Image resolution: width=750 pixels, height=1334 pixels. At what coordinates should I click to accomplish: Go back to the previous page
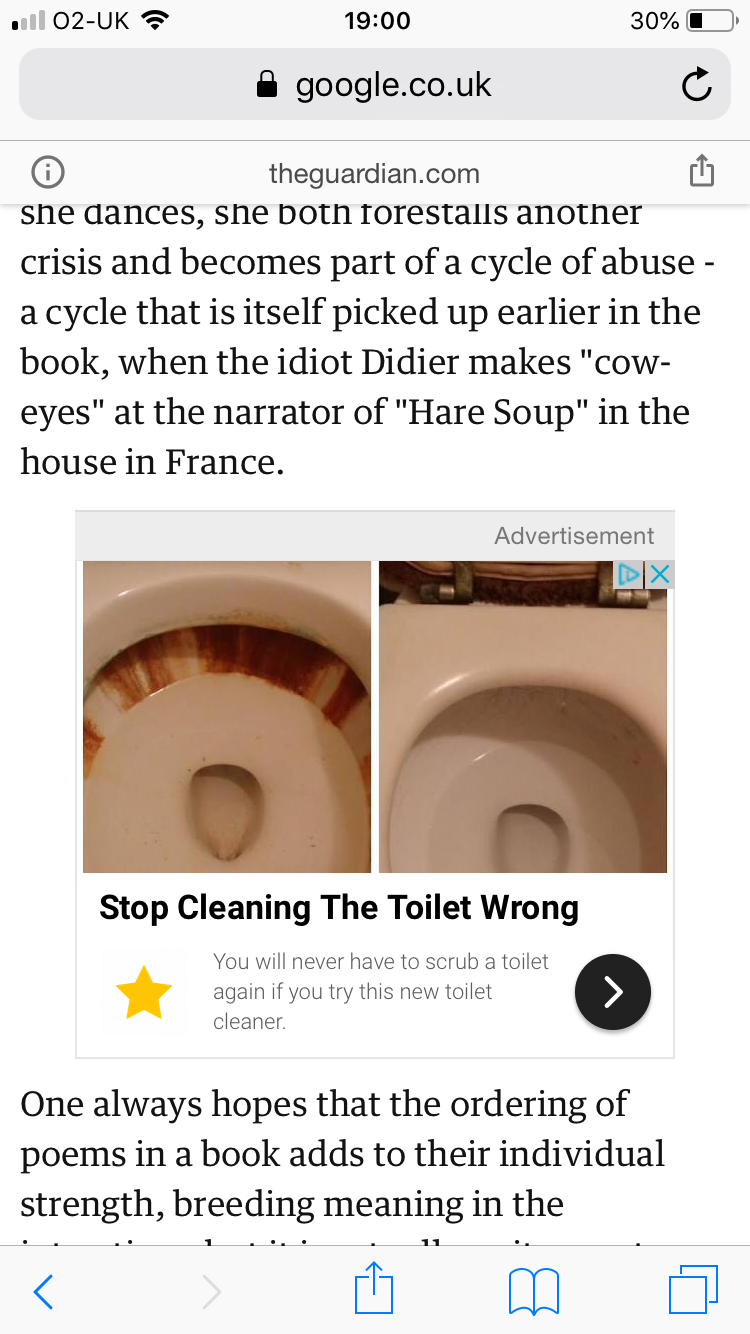click(x=43, y=1291)
